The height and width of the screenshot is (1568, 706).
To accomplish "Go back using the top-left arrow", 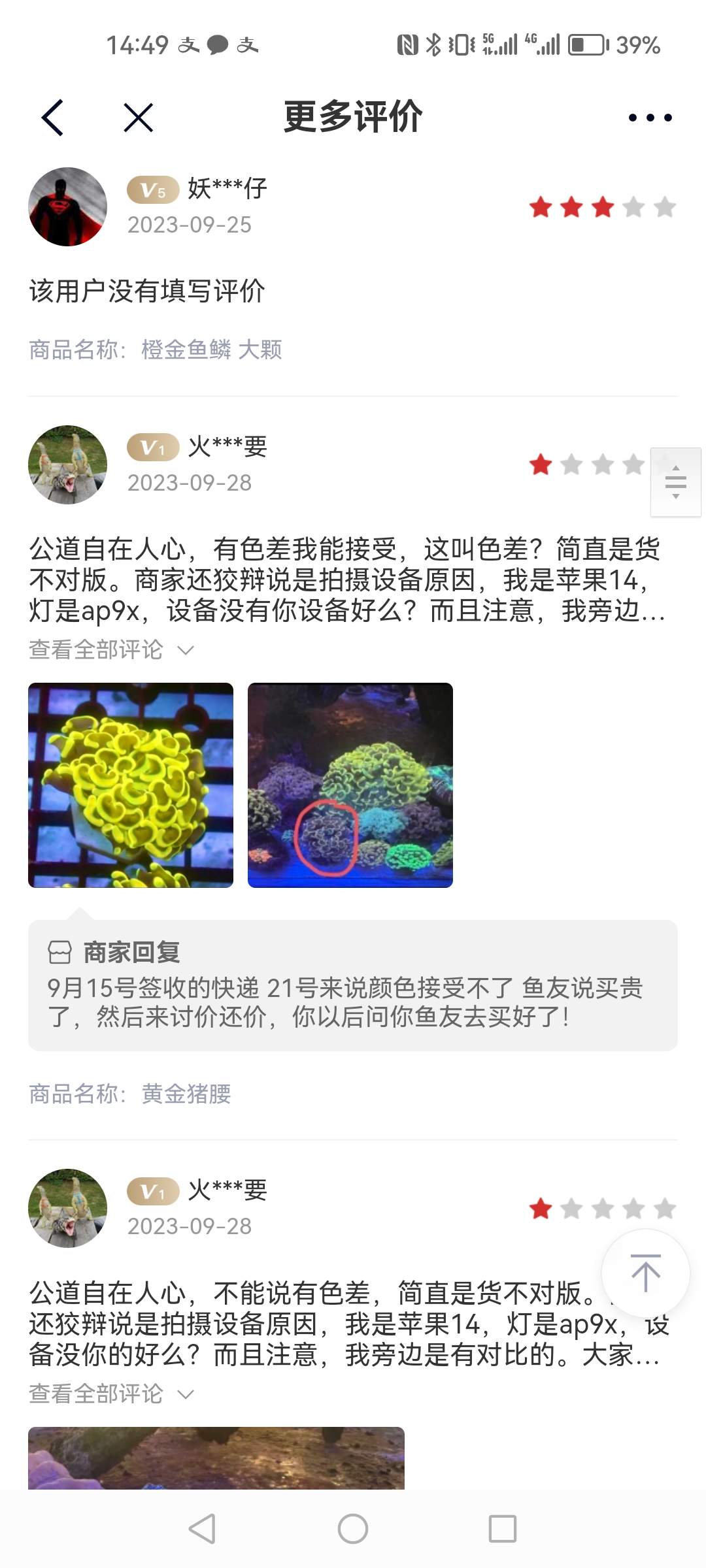I will [52, 118].
